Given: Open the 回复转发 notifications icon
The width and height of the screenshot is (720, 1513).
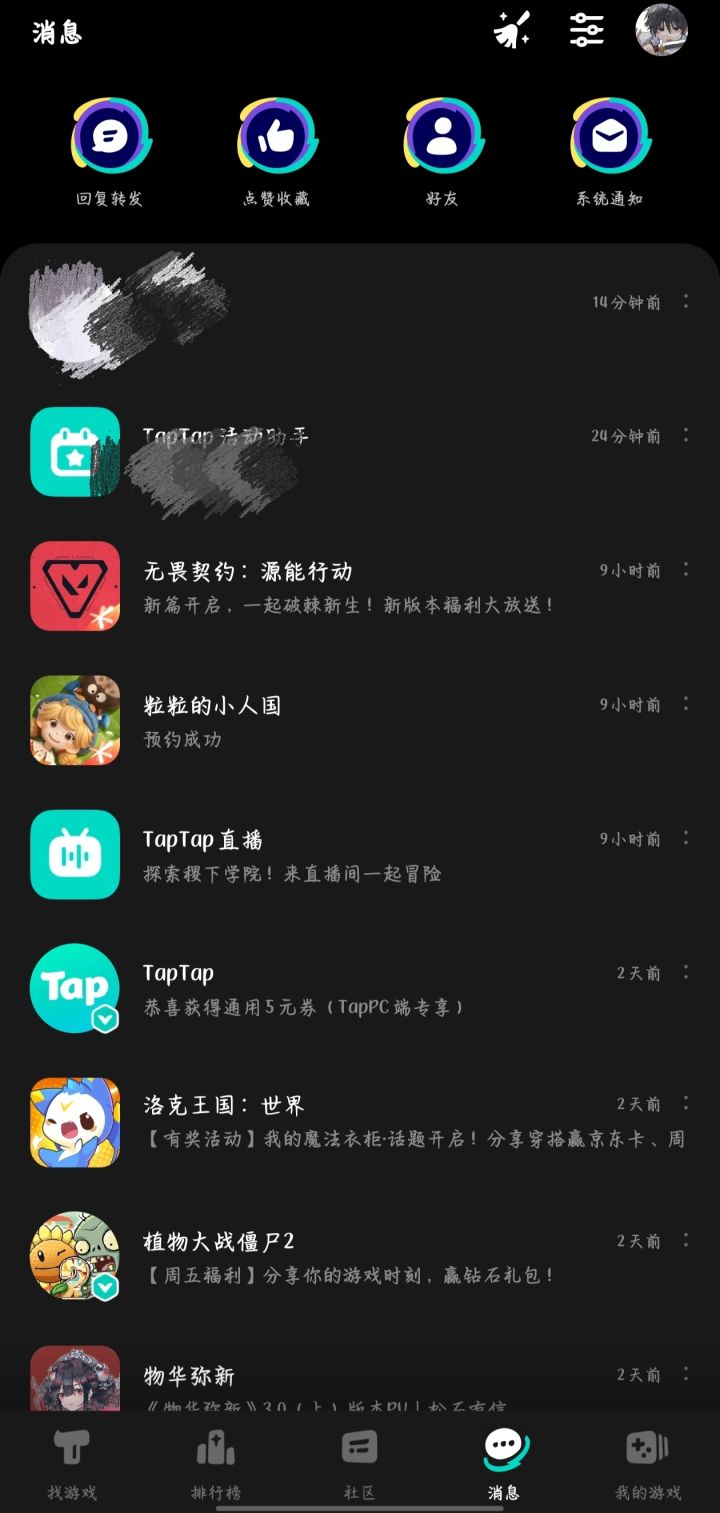Looking at the screenshot, I should (x=110, y=135).
